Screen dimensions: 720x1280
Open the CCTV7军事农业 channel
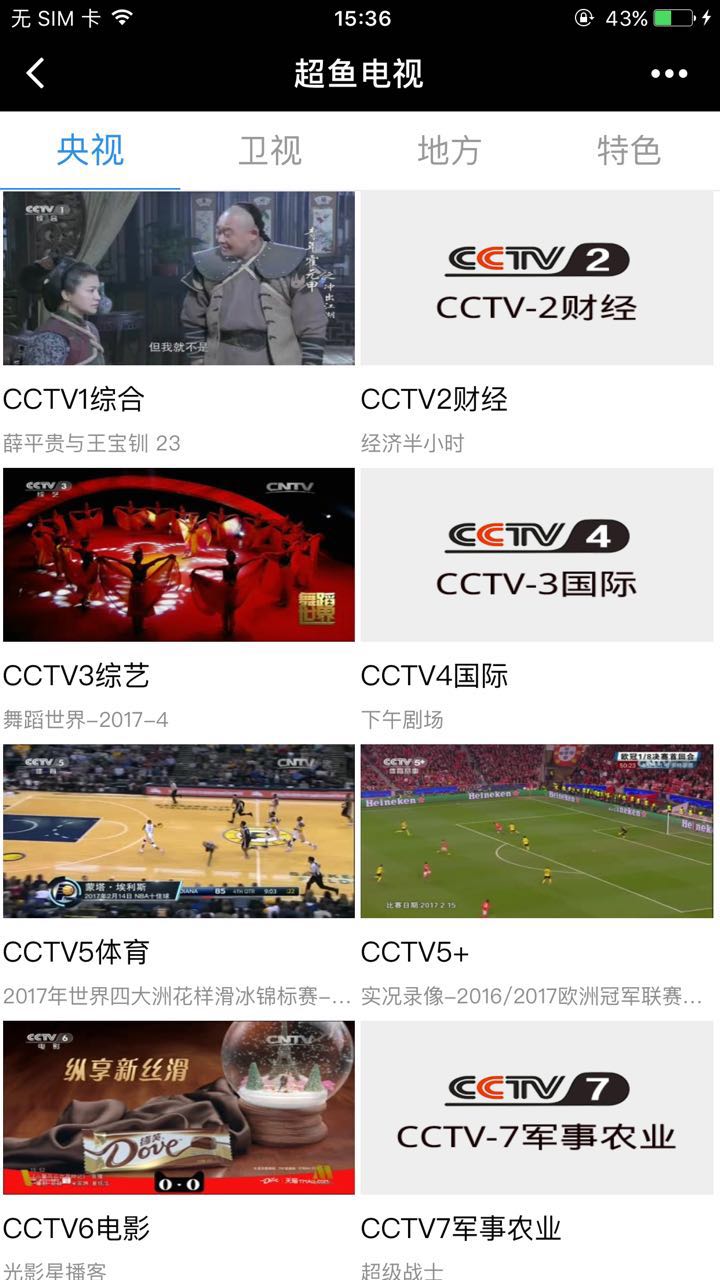coord(537,1107)
